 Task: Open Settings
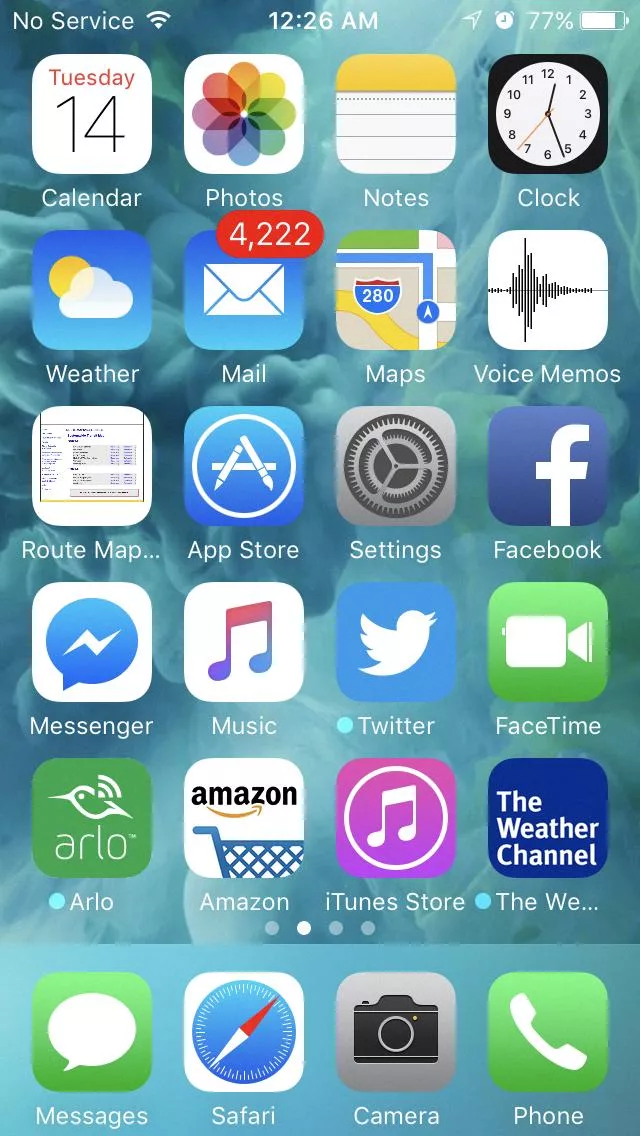(396, 466)
